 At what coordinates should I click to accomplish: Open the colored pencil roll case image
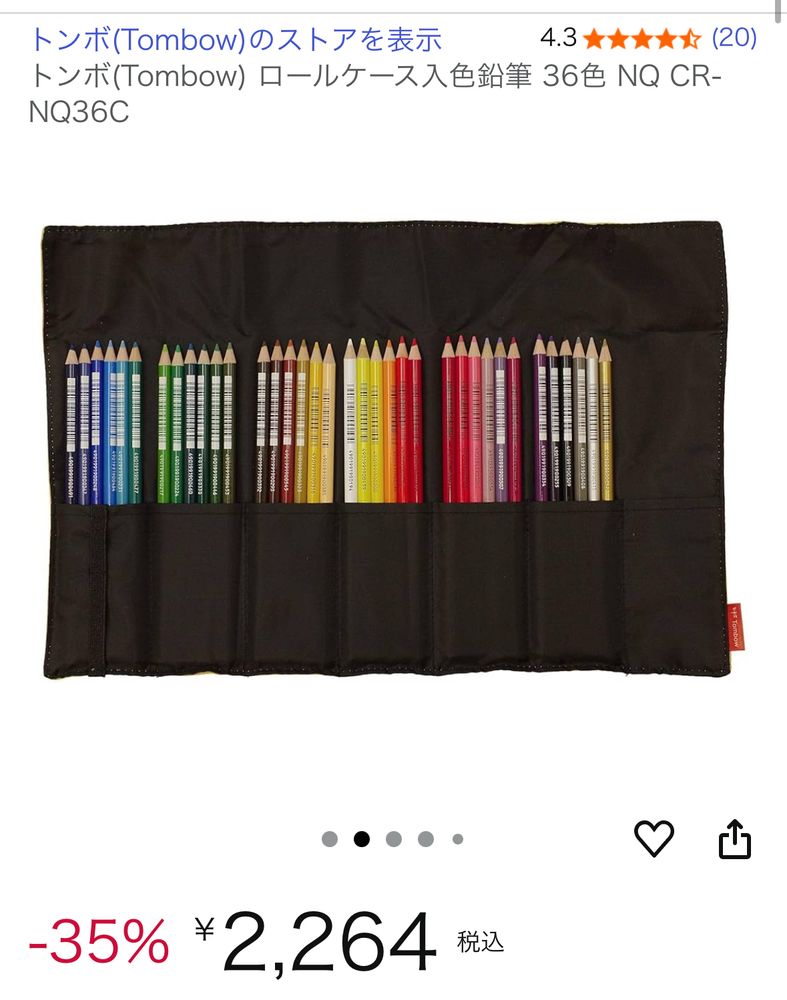click(392, 450)
